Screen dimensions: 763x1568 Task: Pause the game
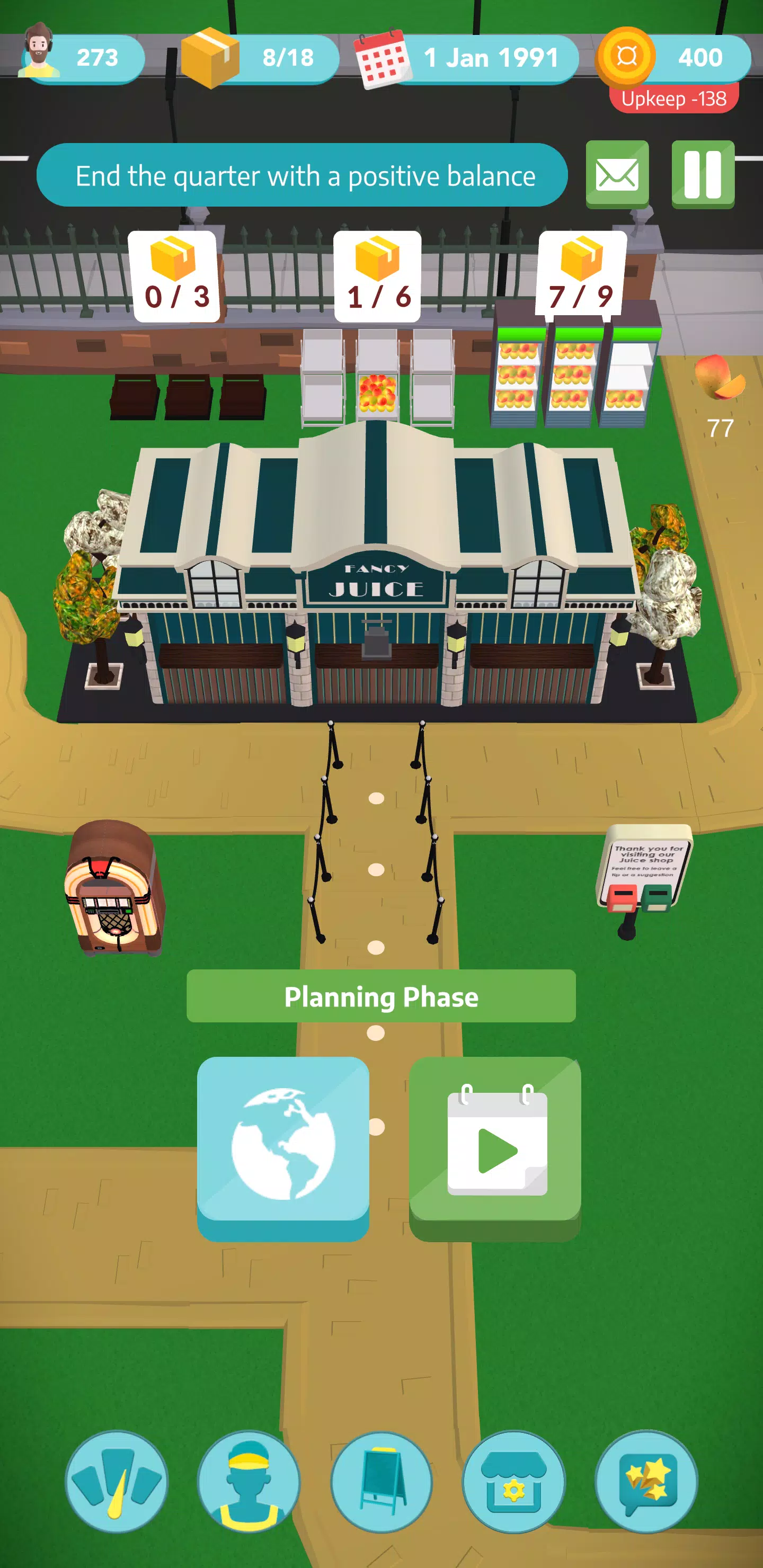(702, 175)
